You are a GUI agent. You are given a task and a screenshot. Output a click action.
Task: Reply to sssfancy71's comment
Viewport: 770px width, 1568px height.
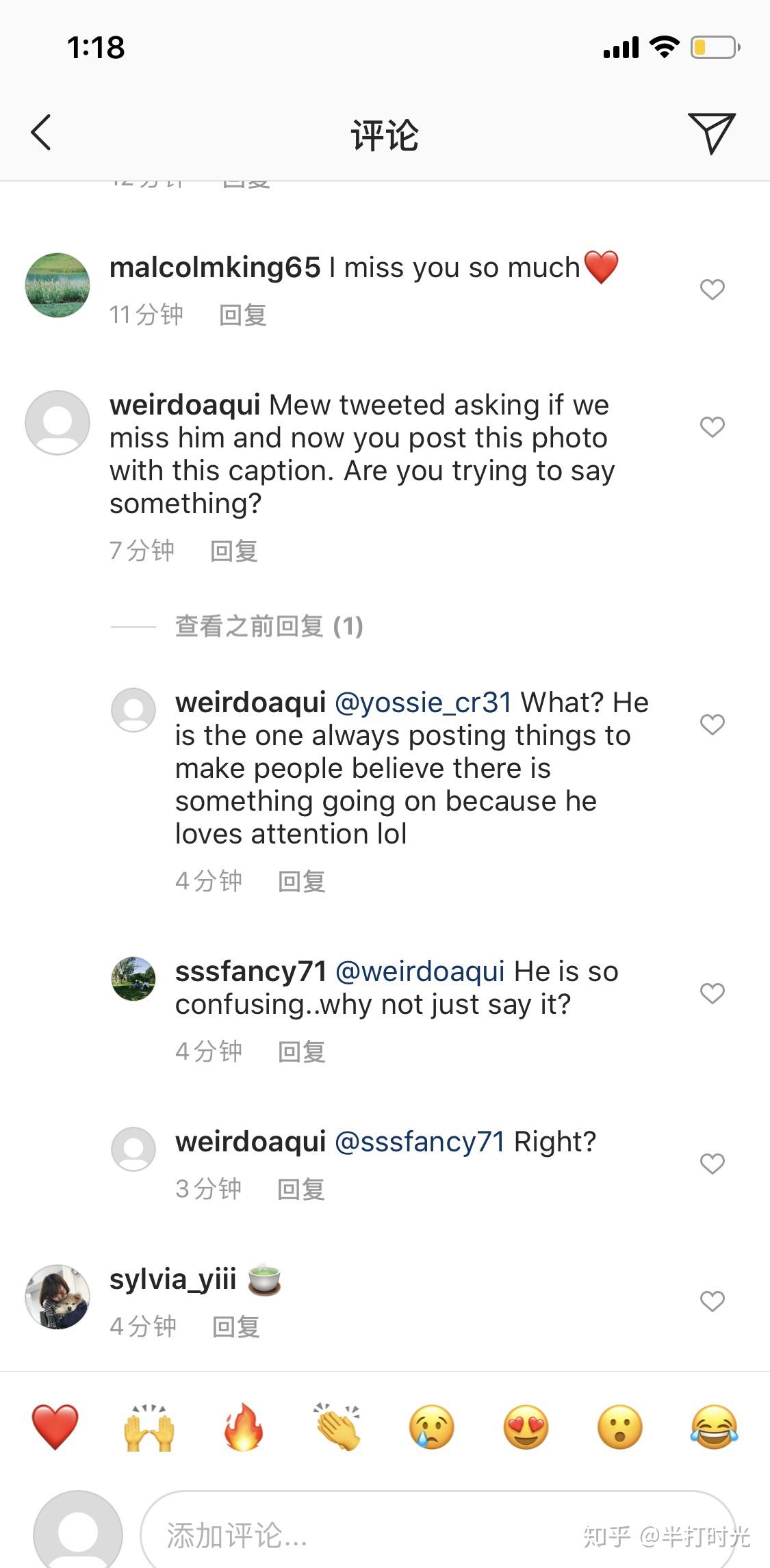pyautogui.click(x=301, y=1051)
